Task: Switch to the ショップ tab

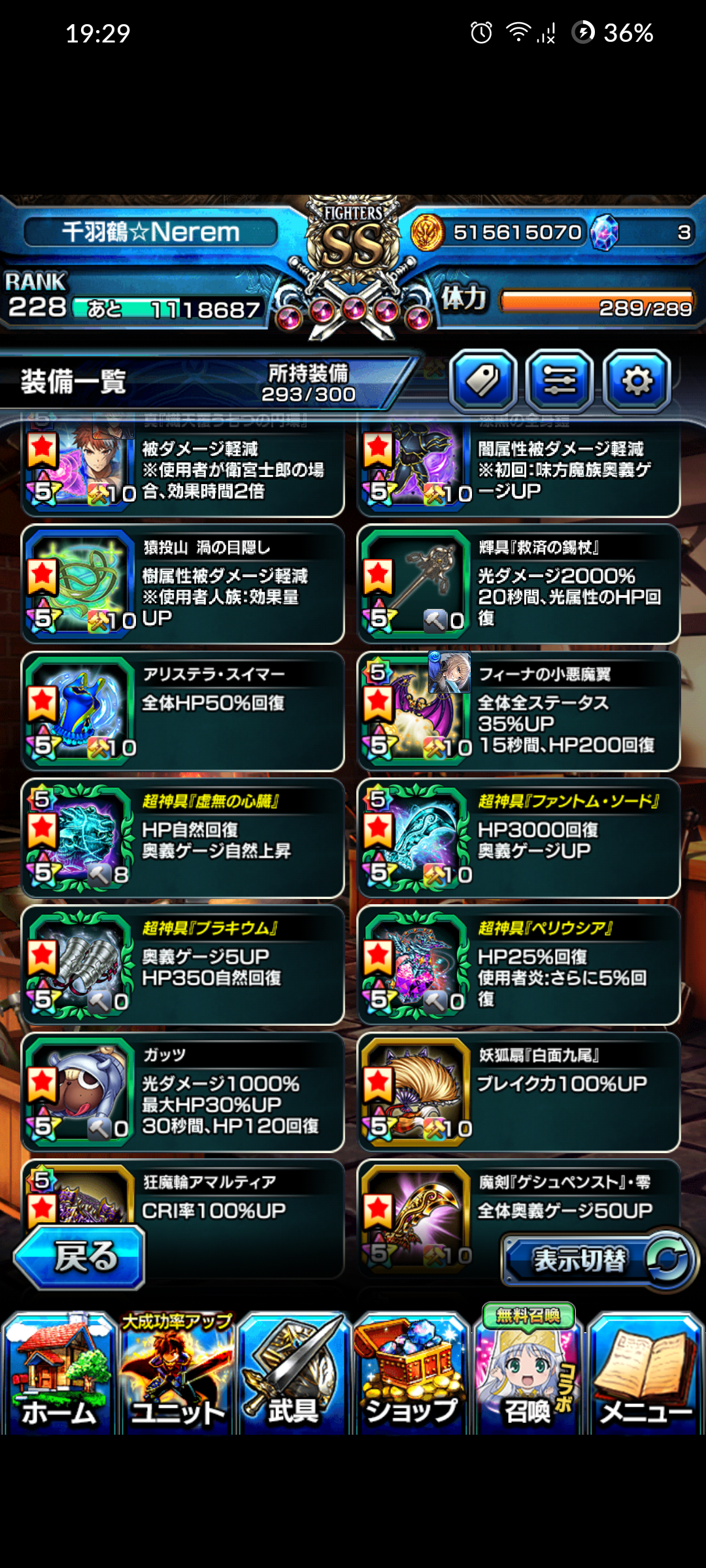Action: pyautogui.click(x=412, y=1372)
